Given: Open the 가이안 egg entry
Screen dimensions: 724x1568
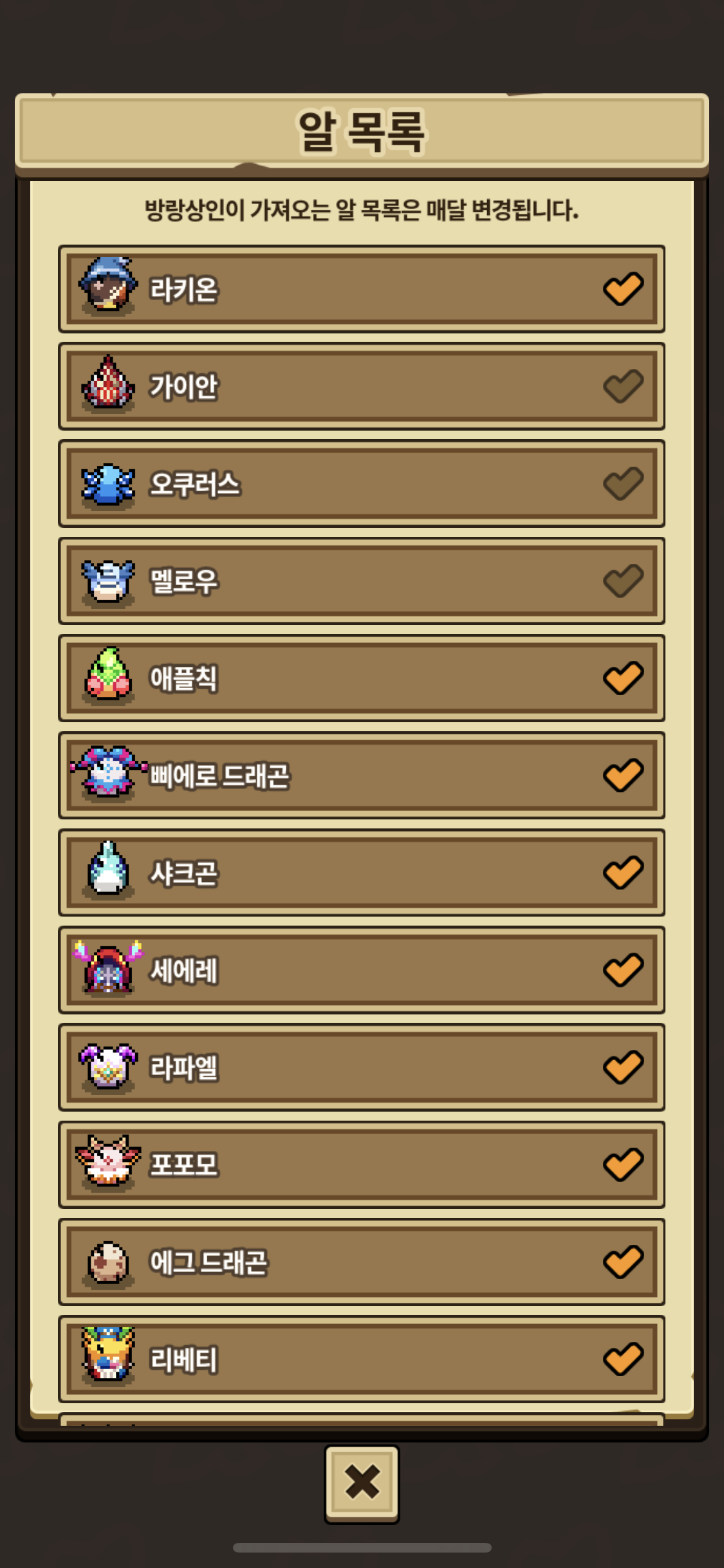Looking at the screenshot, I should coord(361,386).
